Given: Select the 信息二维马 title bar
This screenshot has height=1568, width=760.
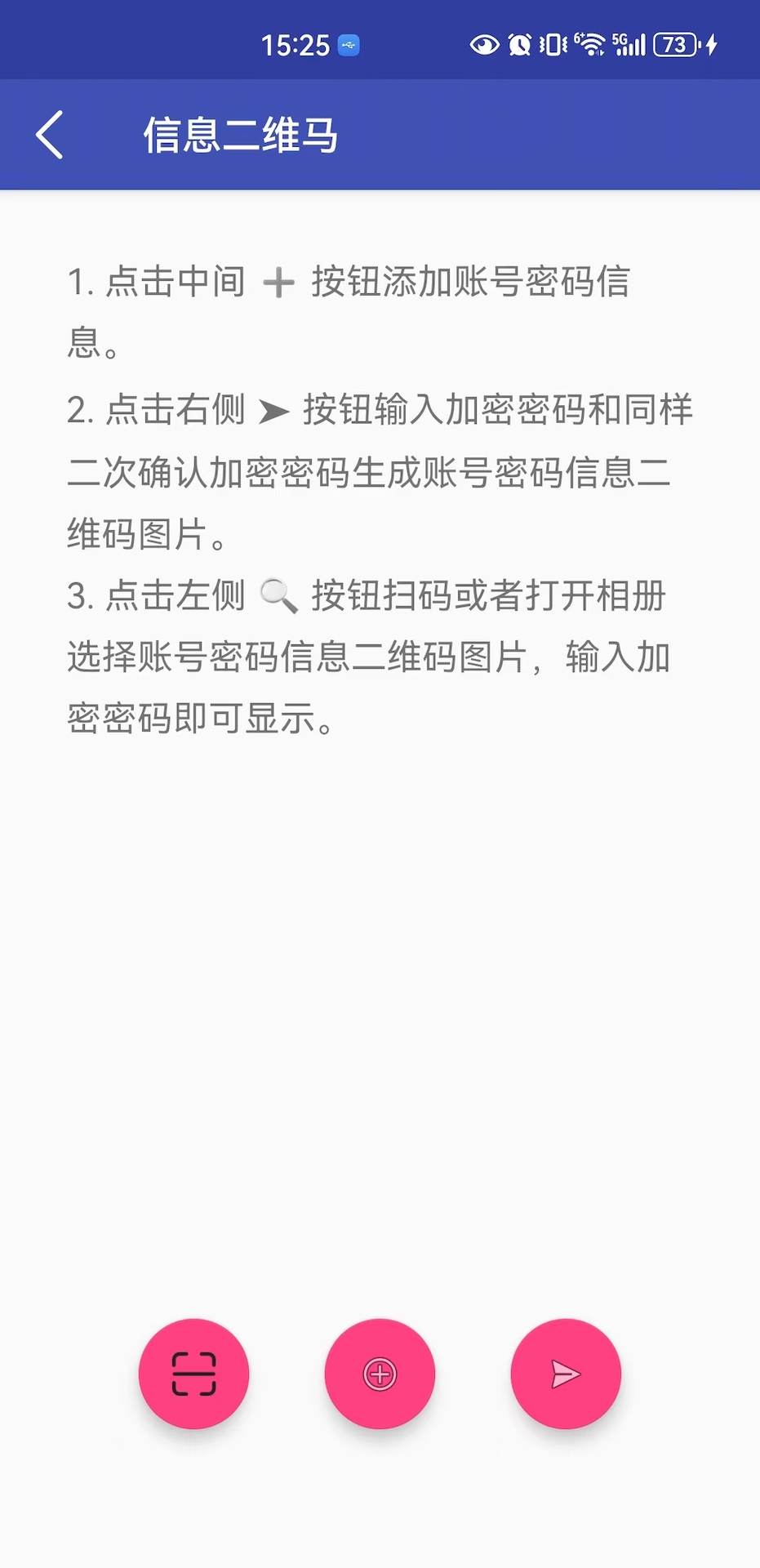Looking at the screenshot, I should pyautogui.click(x=242, y=136).
